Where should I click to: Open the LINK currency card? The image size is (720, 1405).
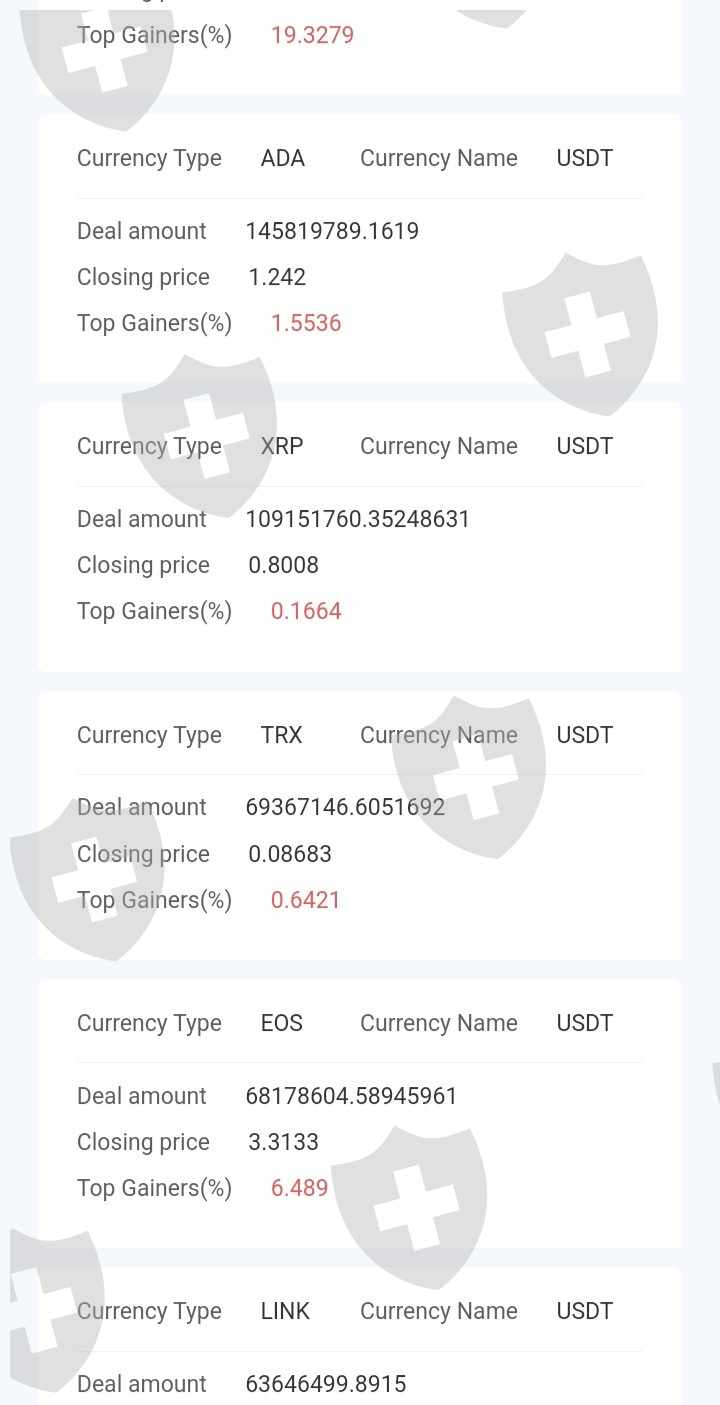pyautogui.click(x=360, y=1335)
